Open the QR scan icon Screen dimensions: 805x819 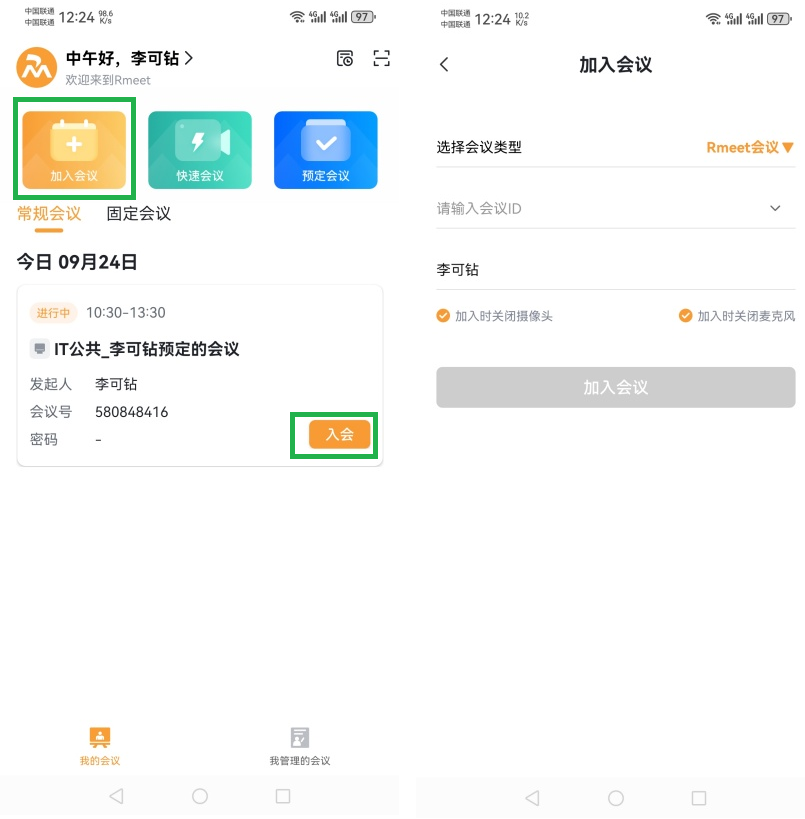click(x=381, y=59)
